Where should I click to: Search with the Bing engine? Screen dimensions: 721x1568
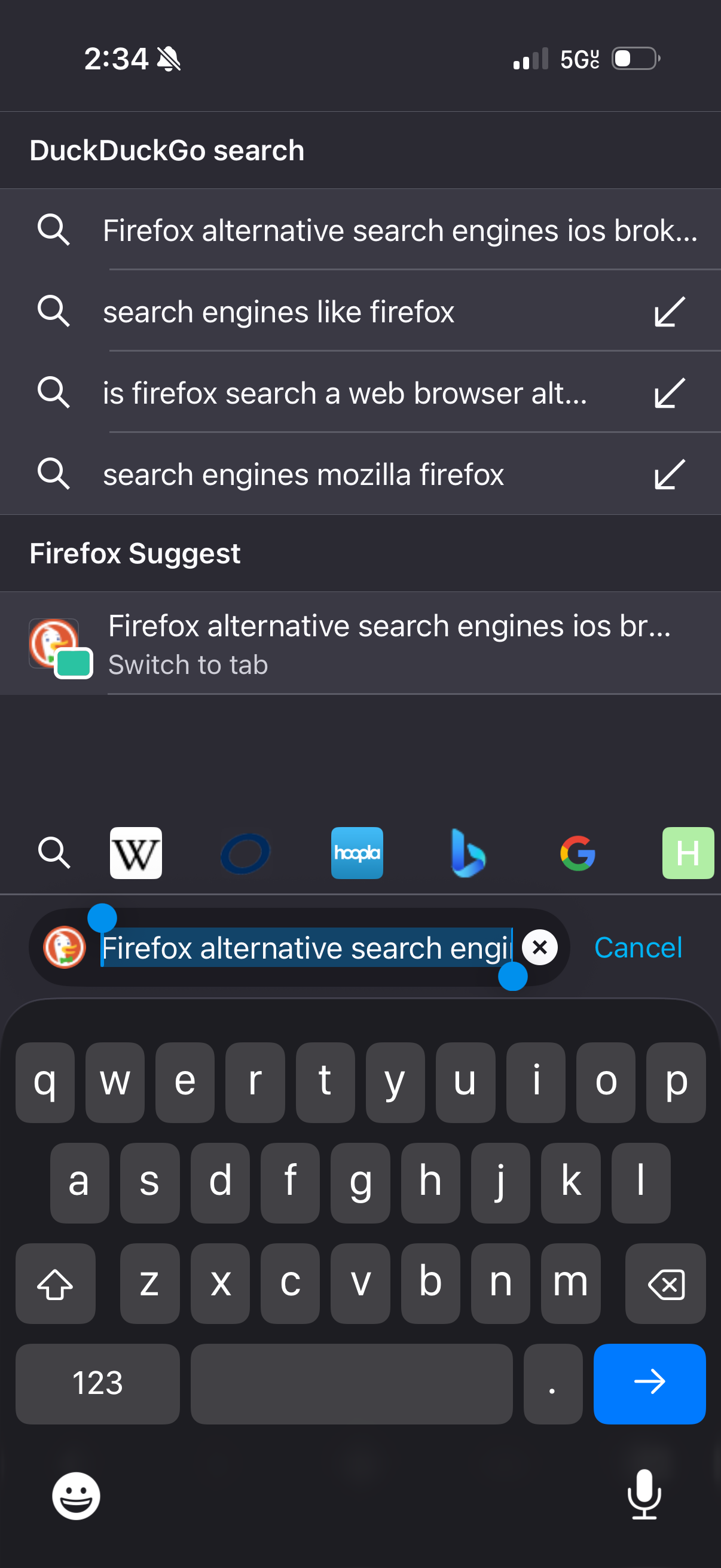point(468,853)
